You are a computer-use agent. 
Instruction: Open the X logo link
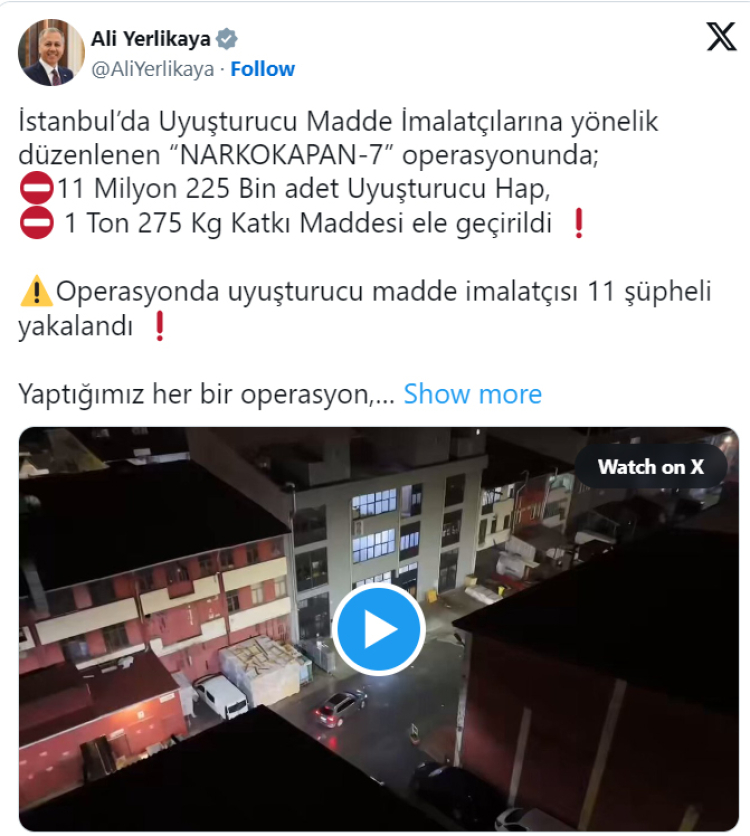pyautogui.click(x=720, y=37)
